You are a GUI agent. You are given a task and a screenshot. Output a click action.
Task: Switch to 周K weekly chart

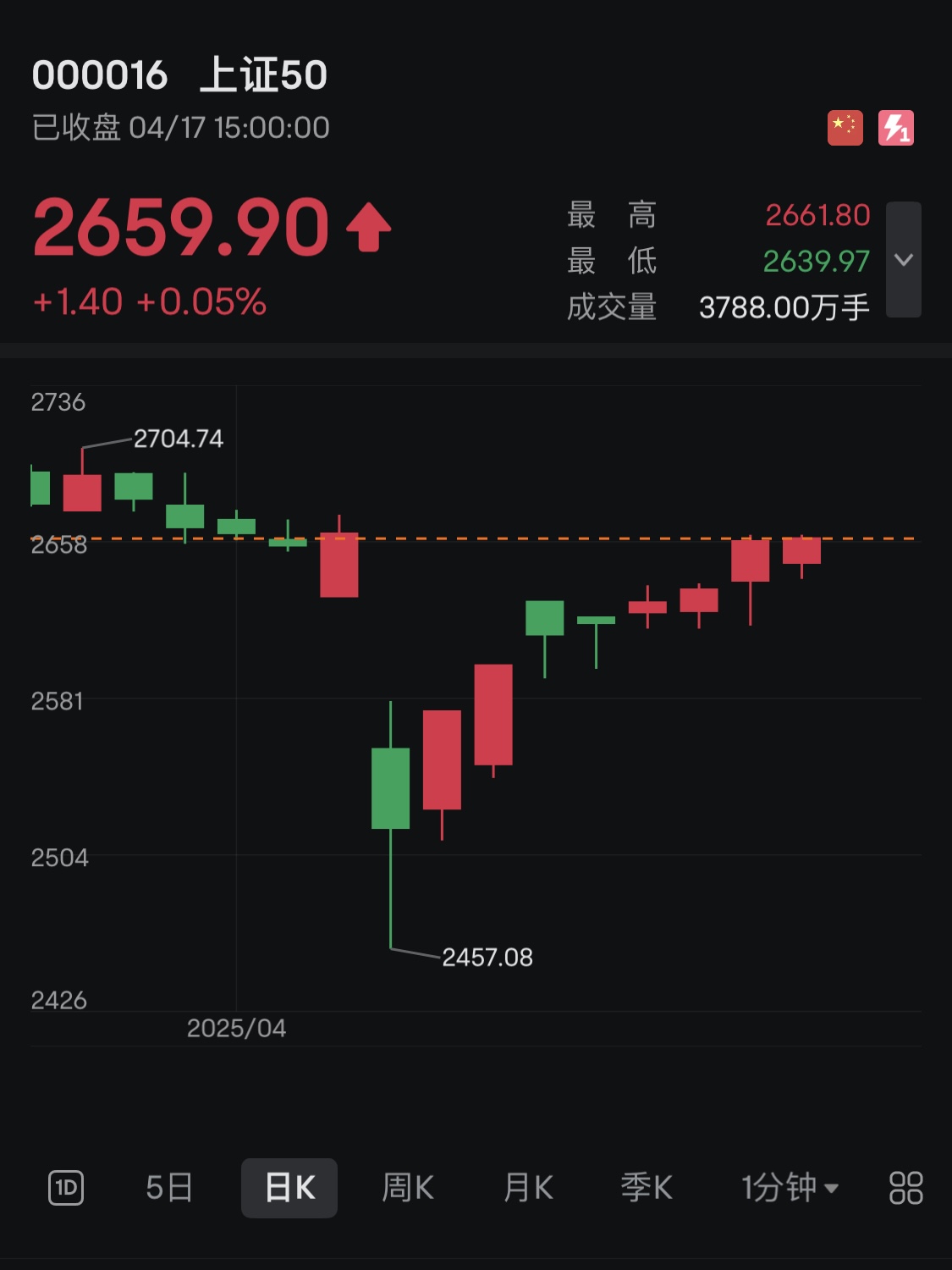pos(408,1187)
